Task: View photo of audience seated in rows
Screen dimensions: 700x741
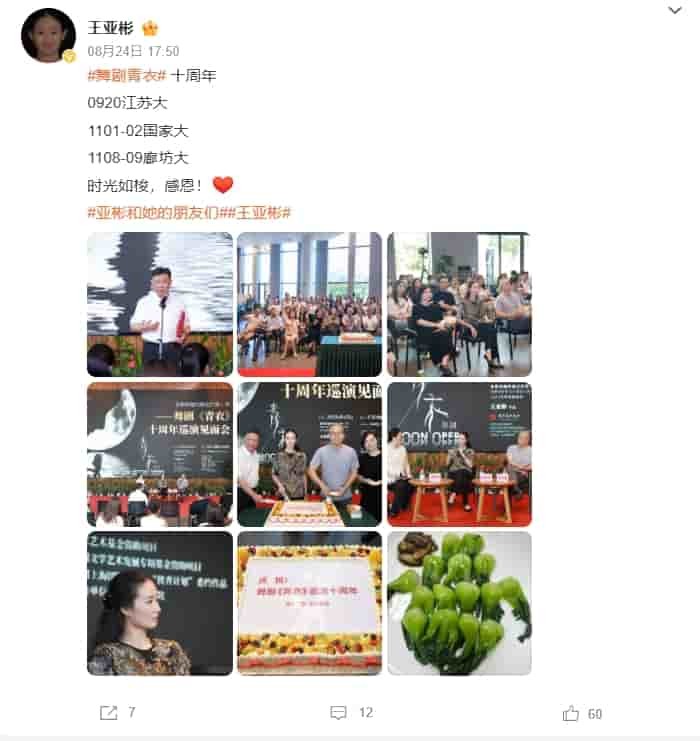Action: click(459, 304)
